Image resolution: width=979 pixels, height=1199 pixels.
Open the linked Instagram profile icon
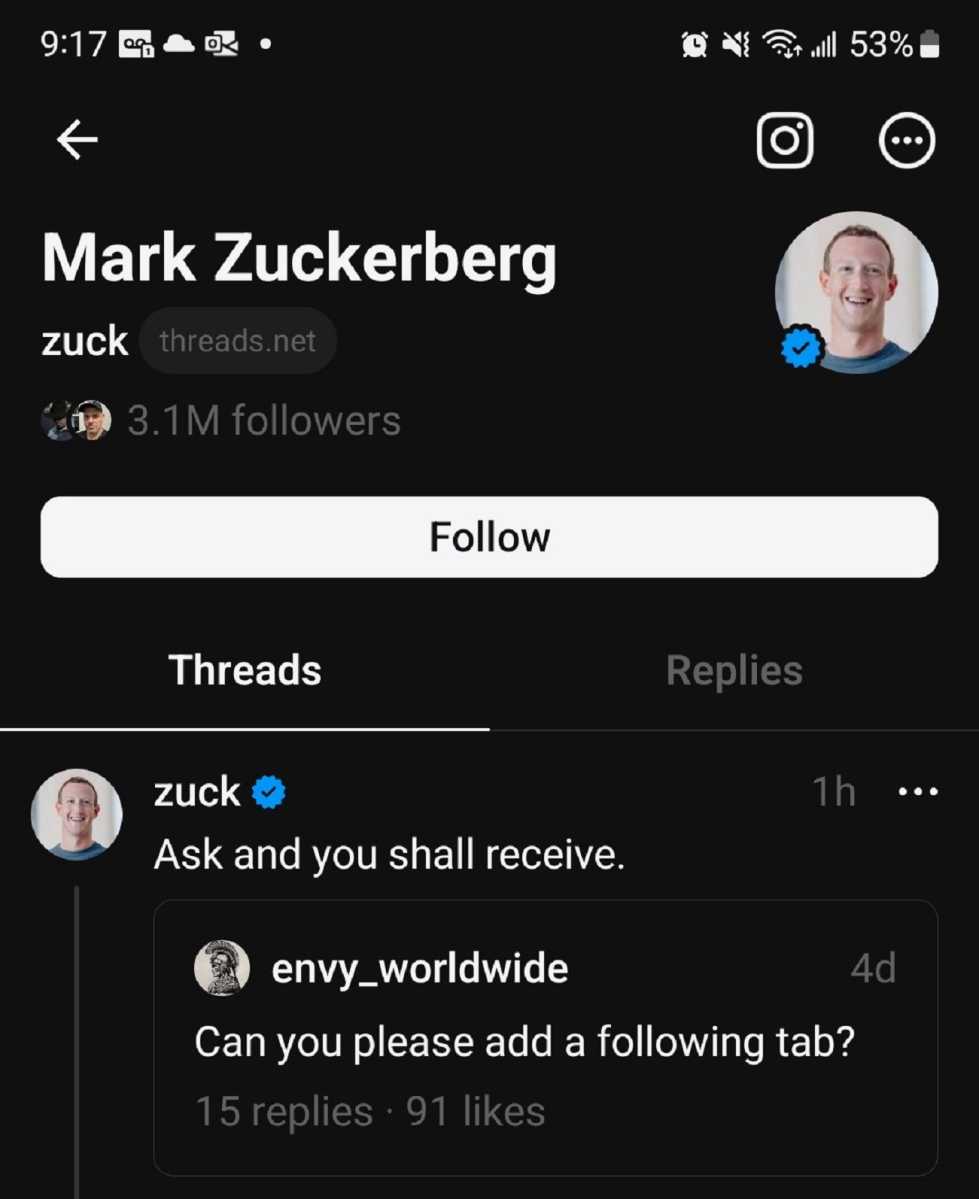pyautogui.click(x=785, y=141)
